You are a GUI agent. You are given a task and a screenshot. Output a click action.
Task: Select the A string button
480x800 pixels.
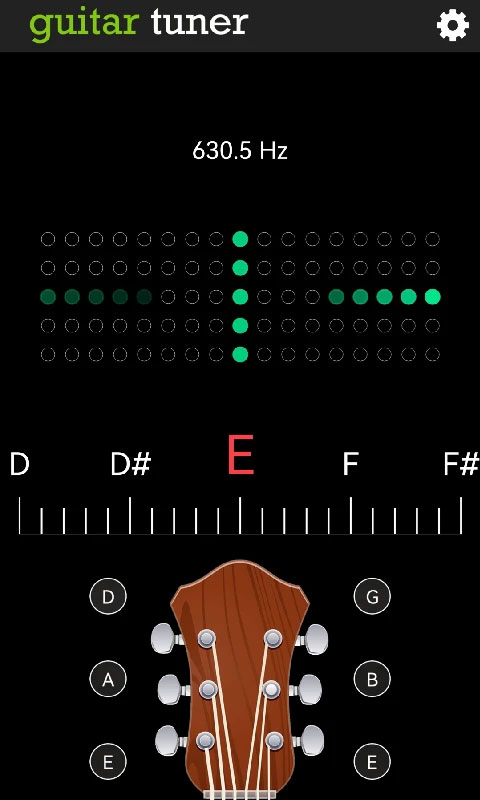(108, 679)
